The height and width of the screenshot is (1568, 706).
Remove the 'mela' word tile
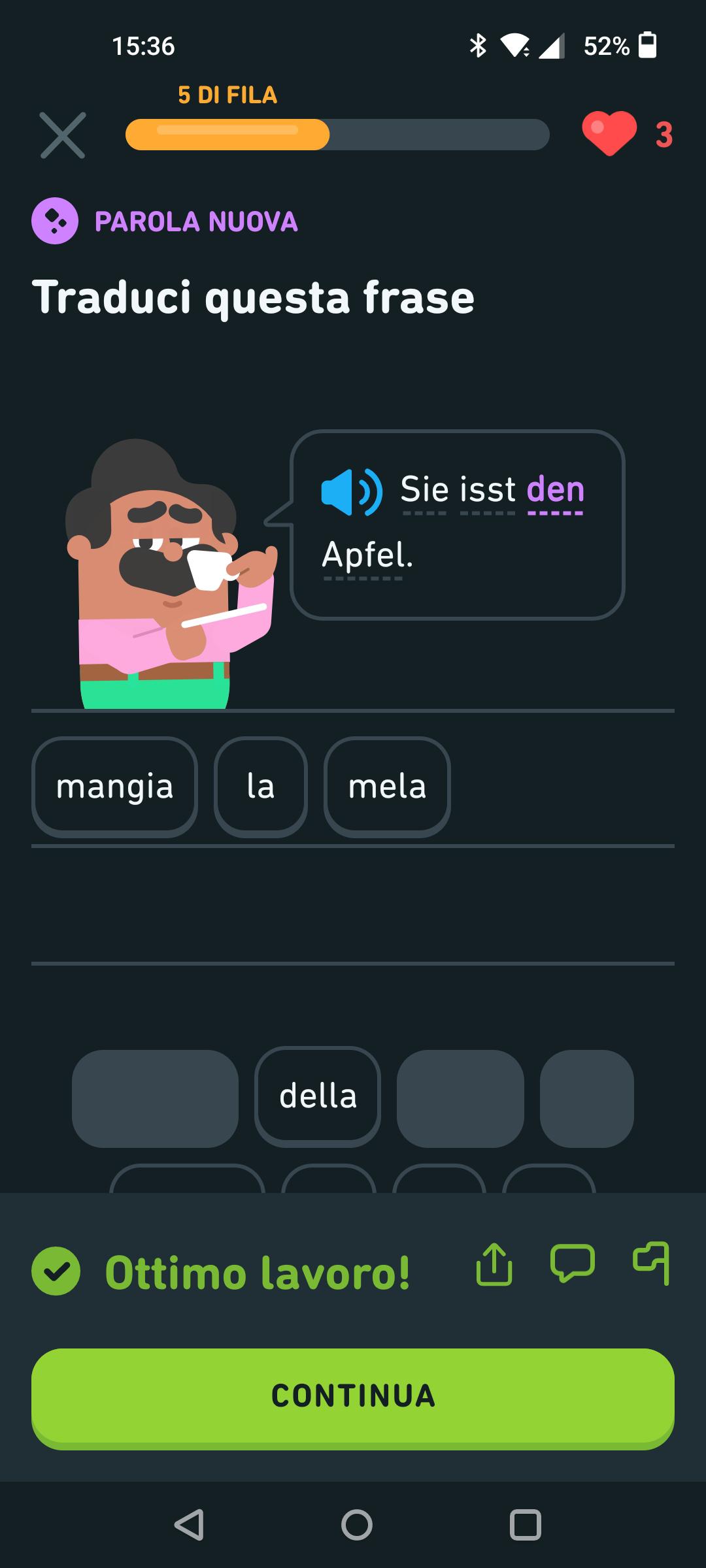[x=387, y=787]
